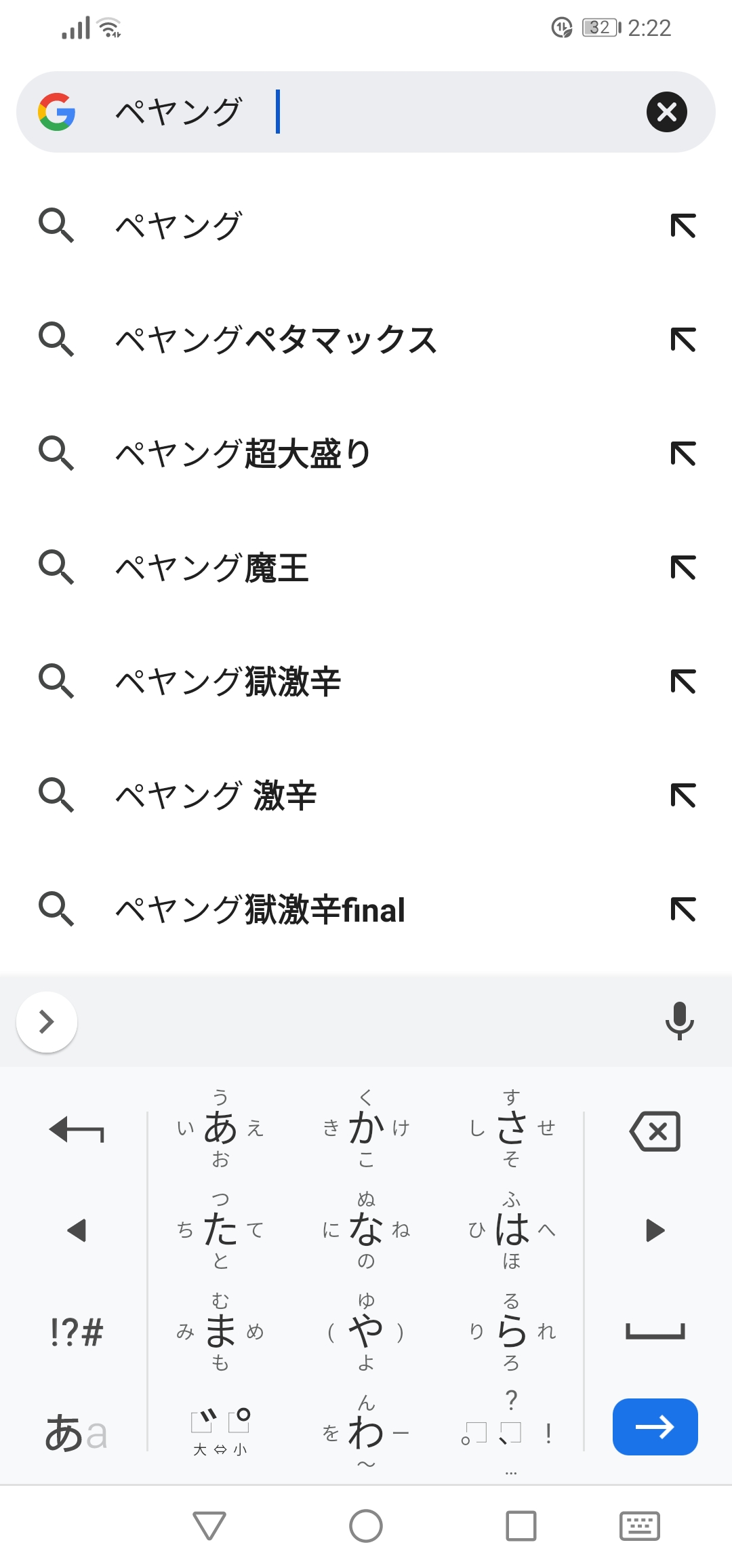Fill the query with ペヤング 激辛 arrow
This screenshot has height=1568, width=732.
coord(683,796)
